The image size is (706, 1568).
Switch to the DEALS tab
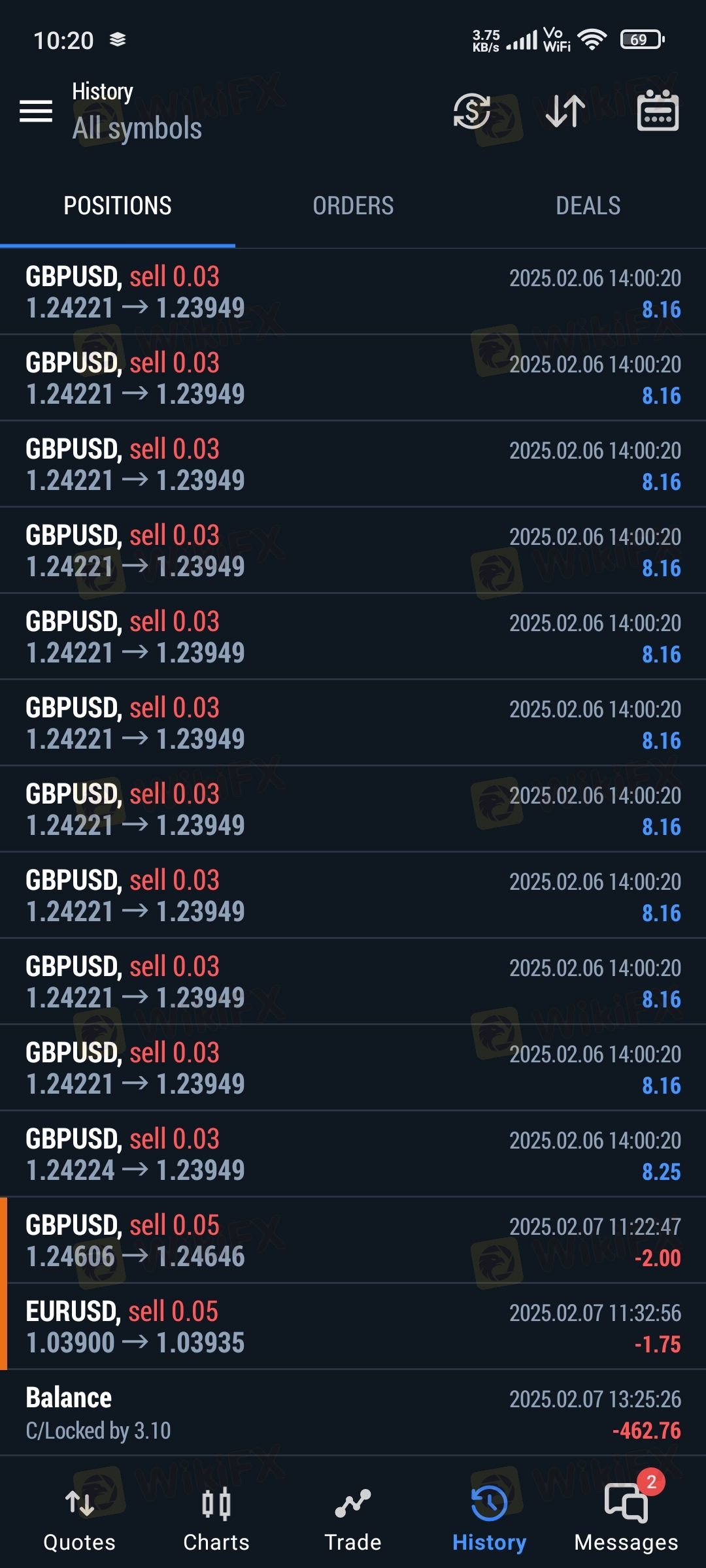[x=588, y=206]
